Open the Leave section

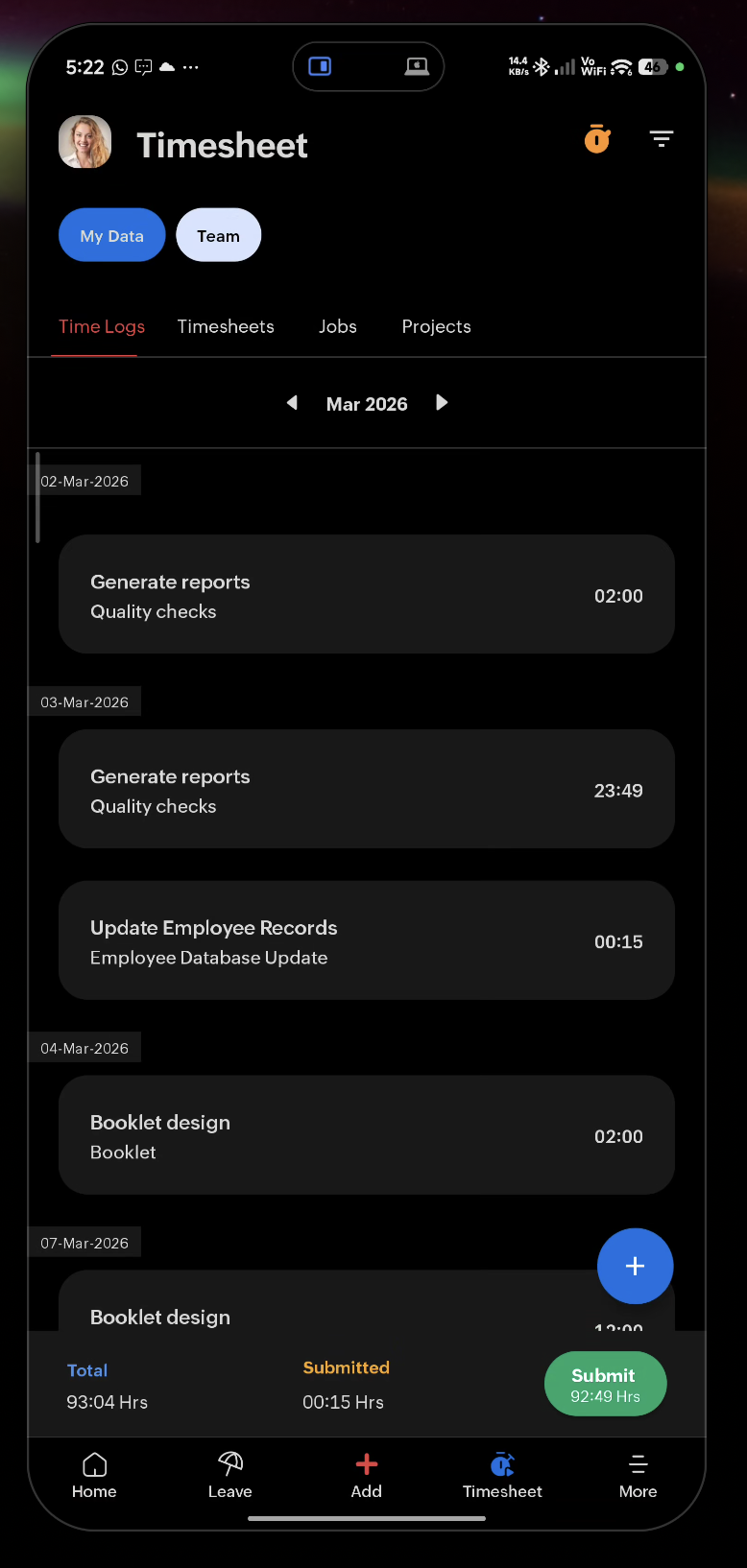(230, 1475)
